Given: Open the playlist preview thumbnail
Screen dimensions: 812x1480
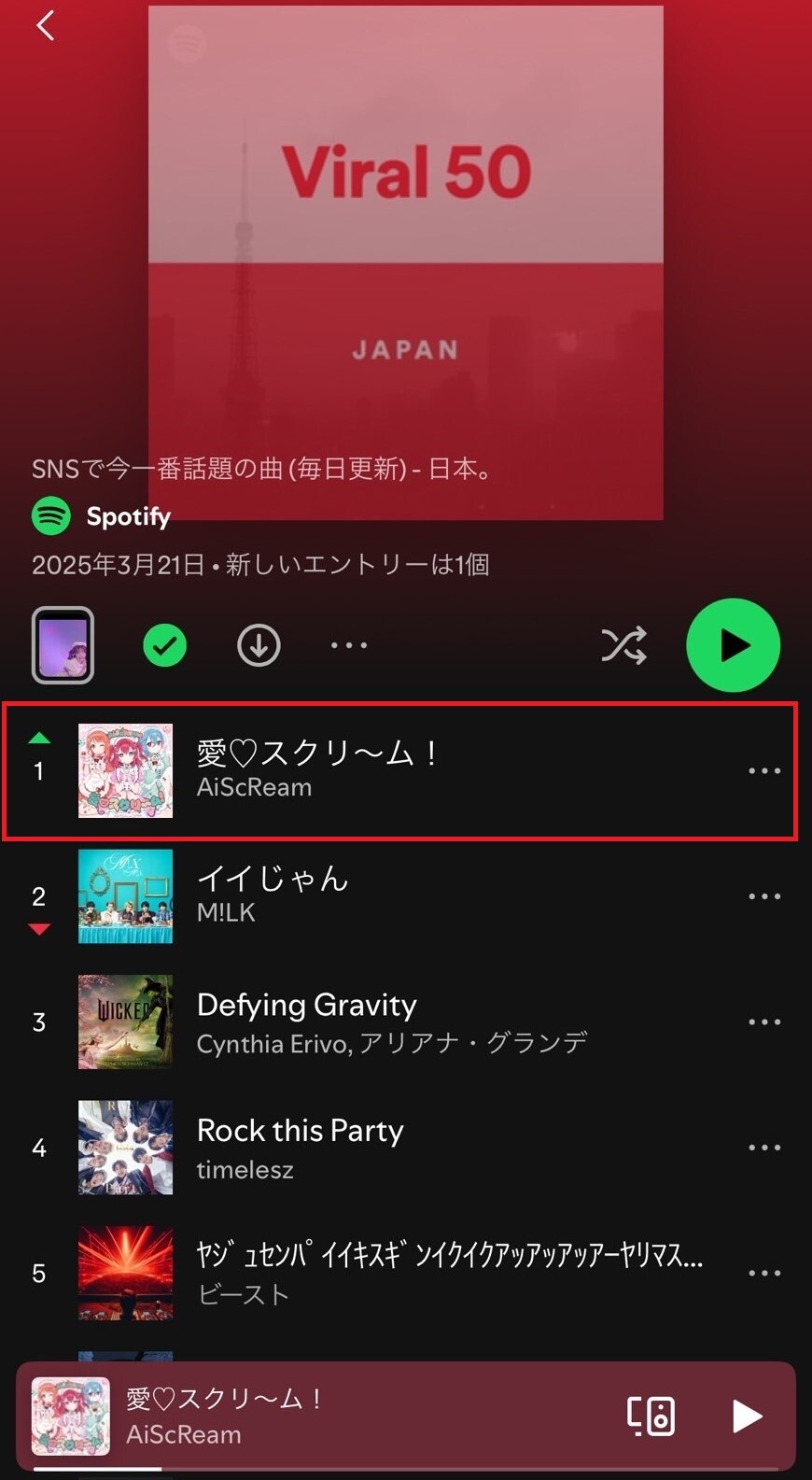Looking at the screenshot, I should pyautogui.click(x=63, y=645).
